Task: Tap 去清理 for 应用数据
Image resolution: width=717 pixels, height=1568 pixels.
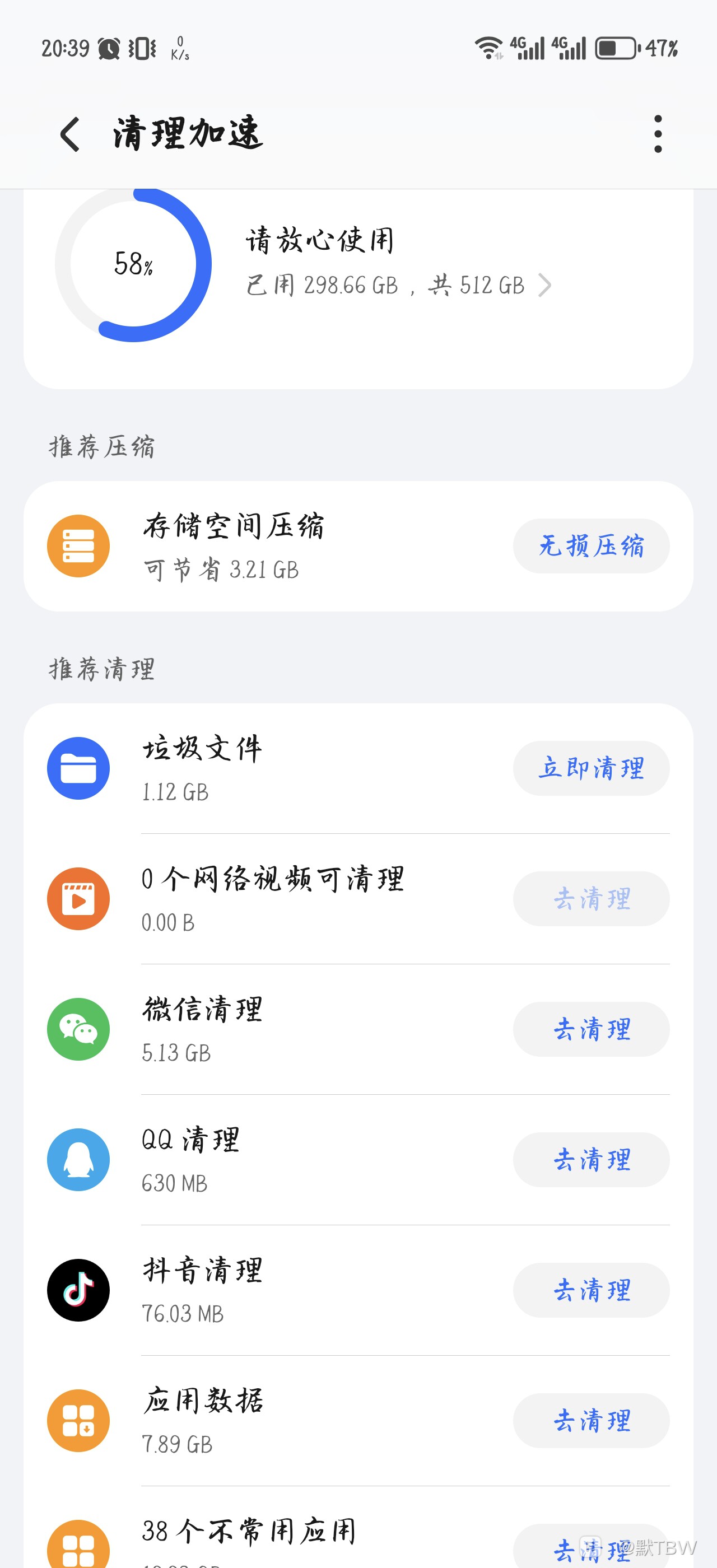Action: (x=590, y=1421)
